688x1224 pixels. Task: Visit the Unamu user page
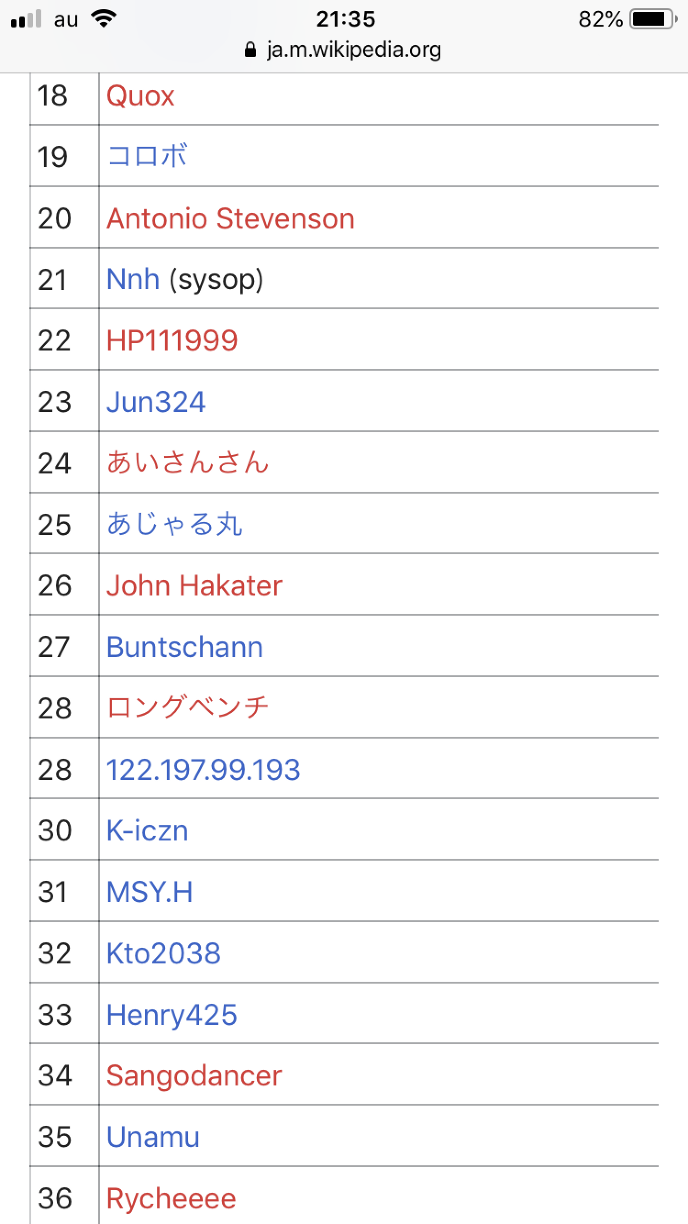click(x=153, y=1137)
